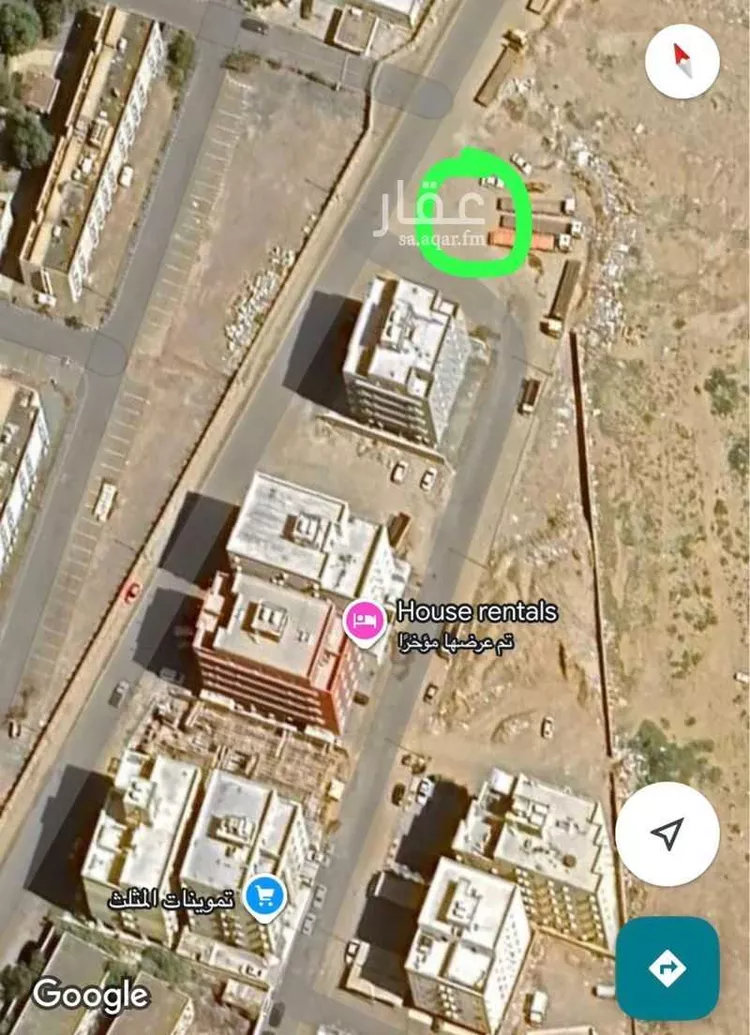
Task: Open directions with the blue arrow button
Action: click(x=667, y=967)
